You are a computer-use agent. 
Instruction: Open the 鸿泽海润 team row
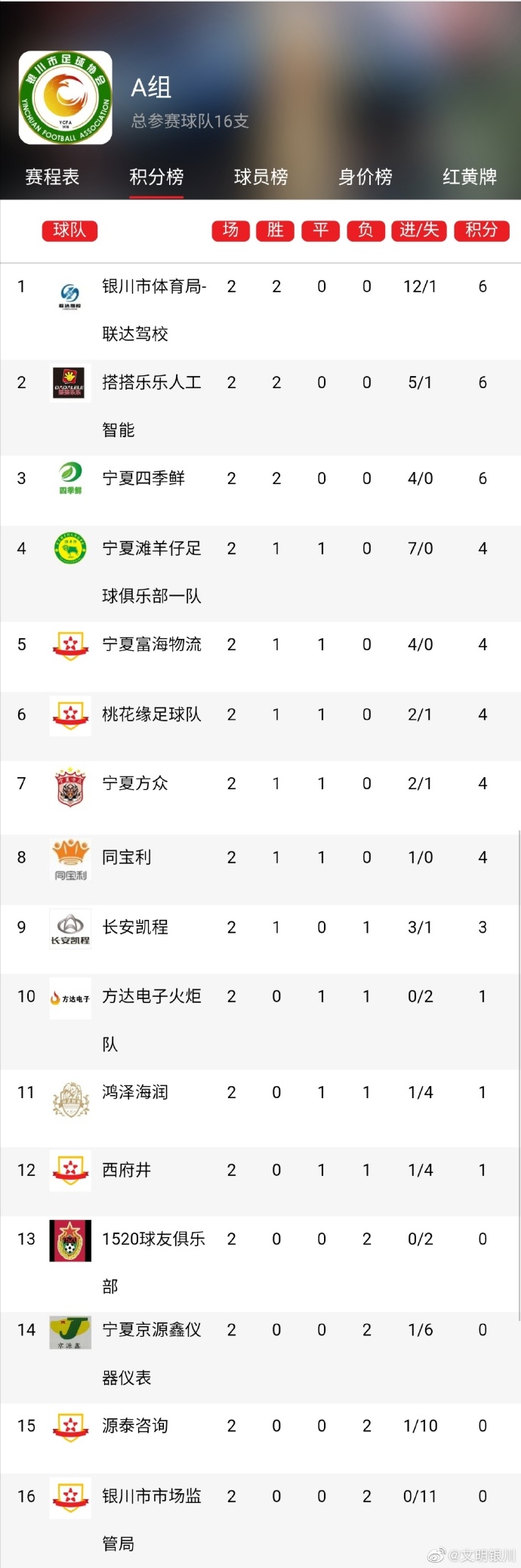pos(135,1092)
